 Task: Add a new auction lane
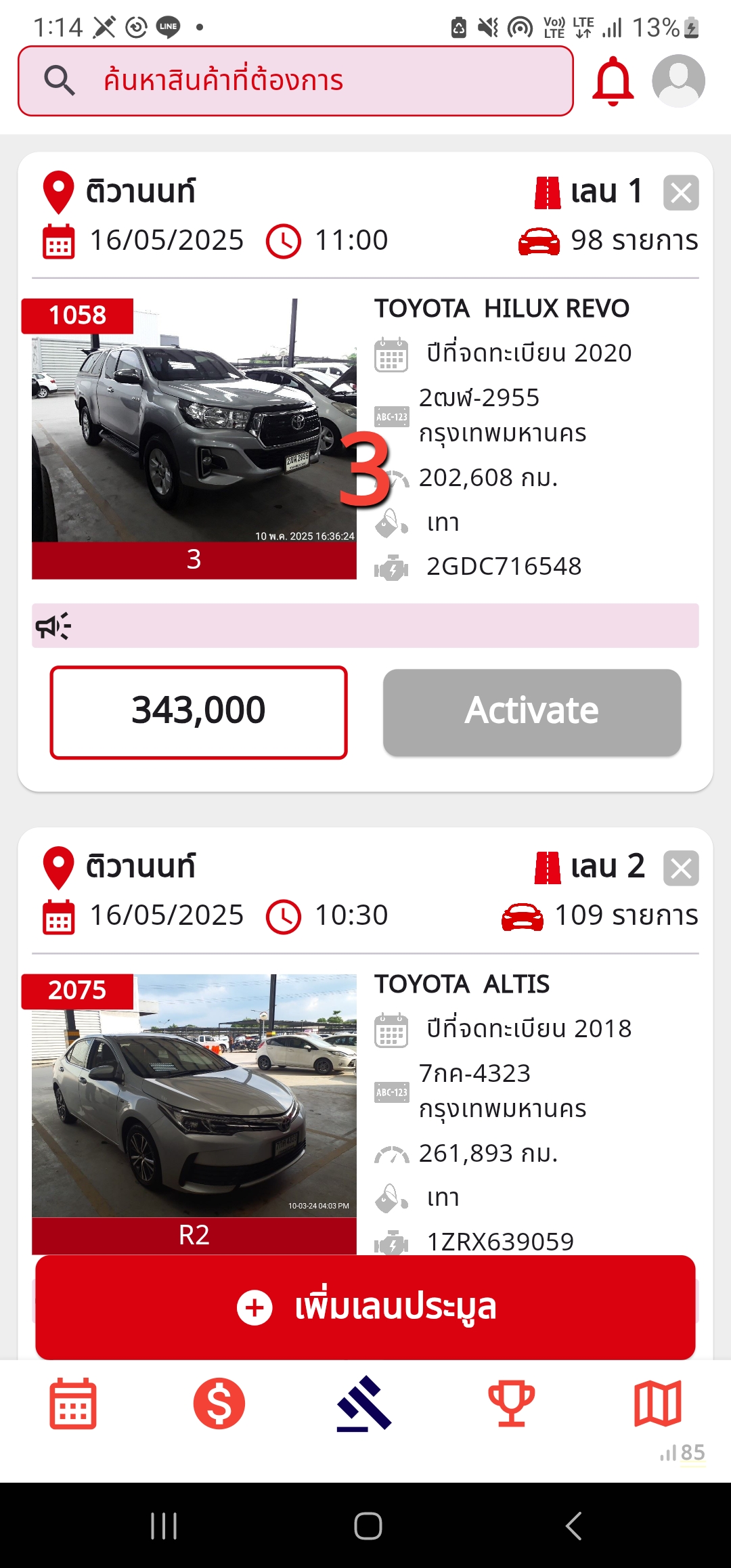click(x=365, y=1307)
